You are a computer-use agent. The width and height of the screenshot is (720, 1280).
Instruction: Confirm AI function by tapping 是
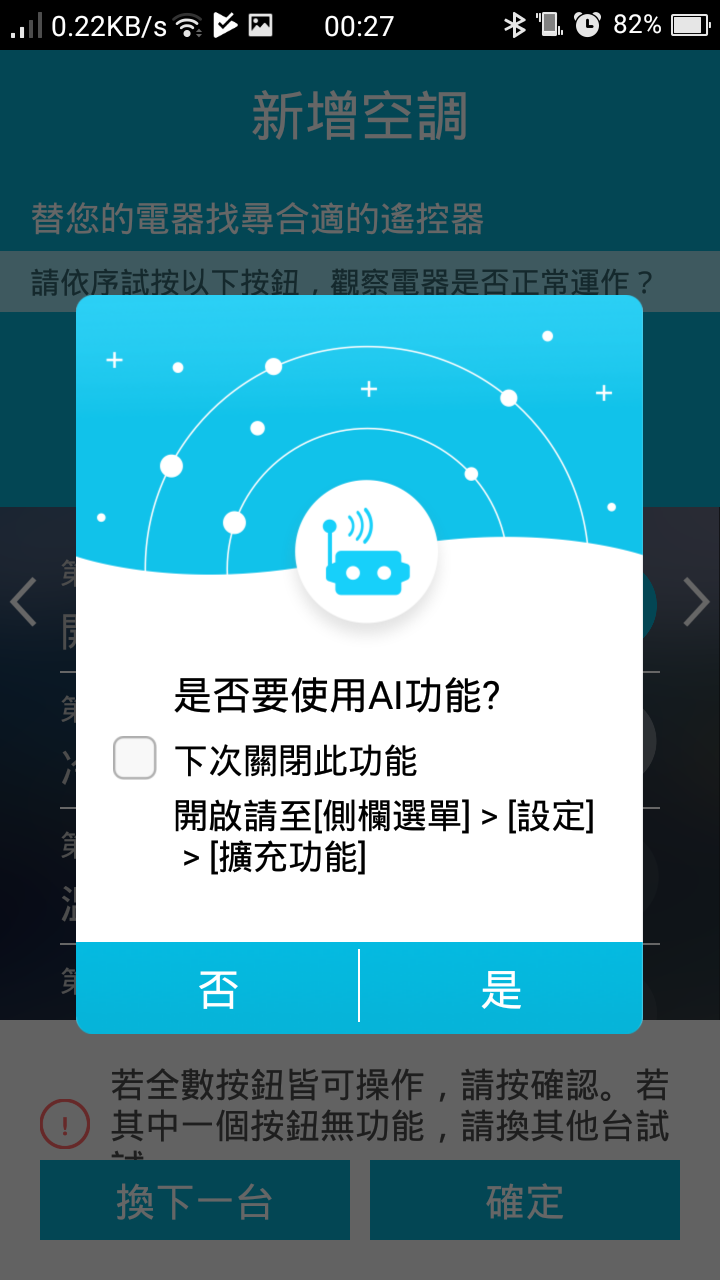click(501, 988)
